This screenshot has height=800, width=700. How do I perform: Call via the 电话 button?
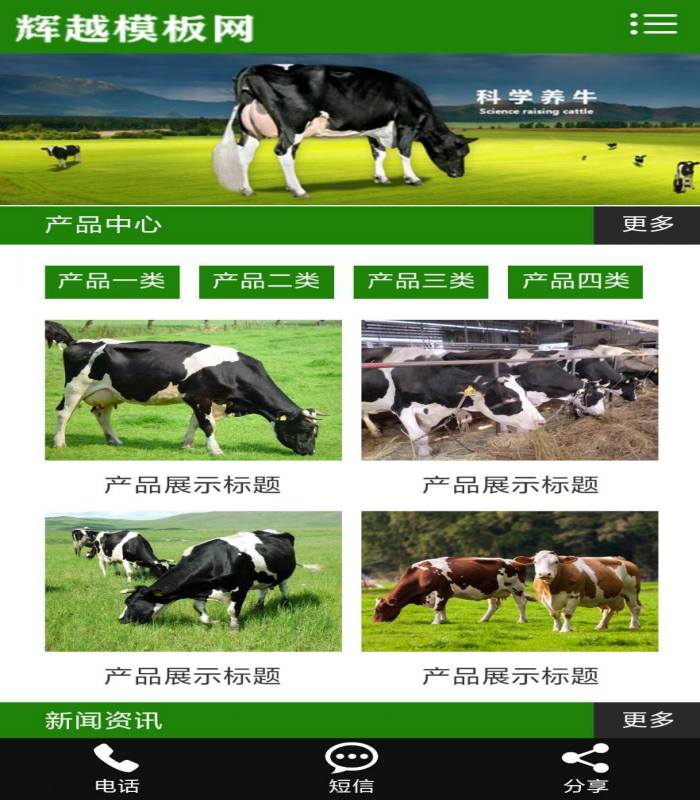pyautogui.click(x=117, y=769)
